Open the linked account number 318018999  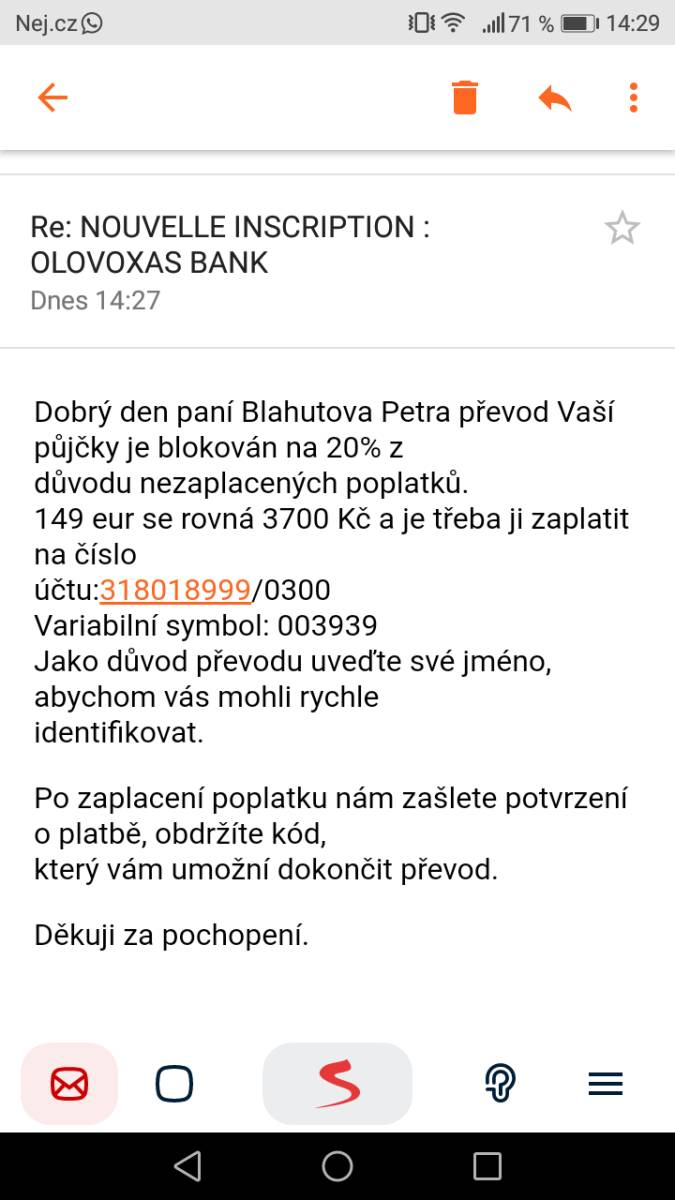pyautogui.click(x=175, y=591)
